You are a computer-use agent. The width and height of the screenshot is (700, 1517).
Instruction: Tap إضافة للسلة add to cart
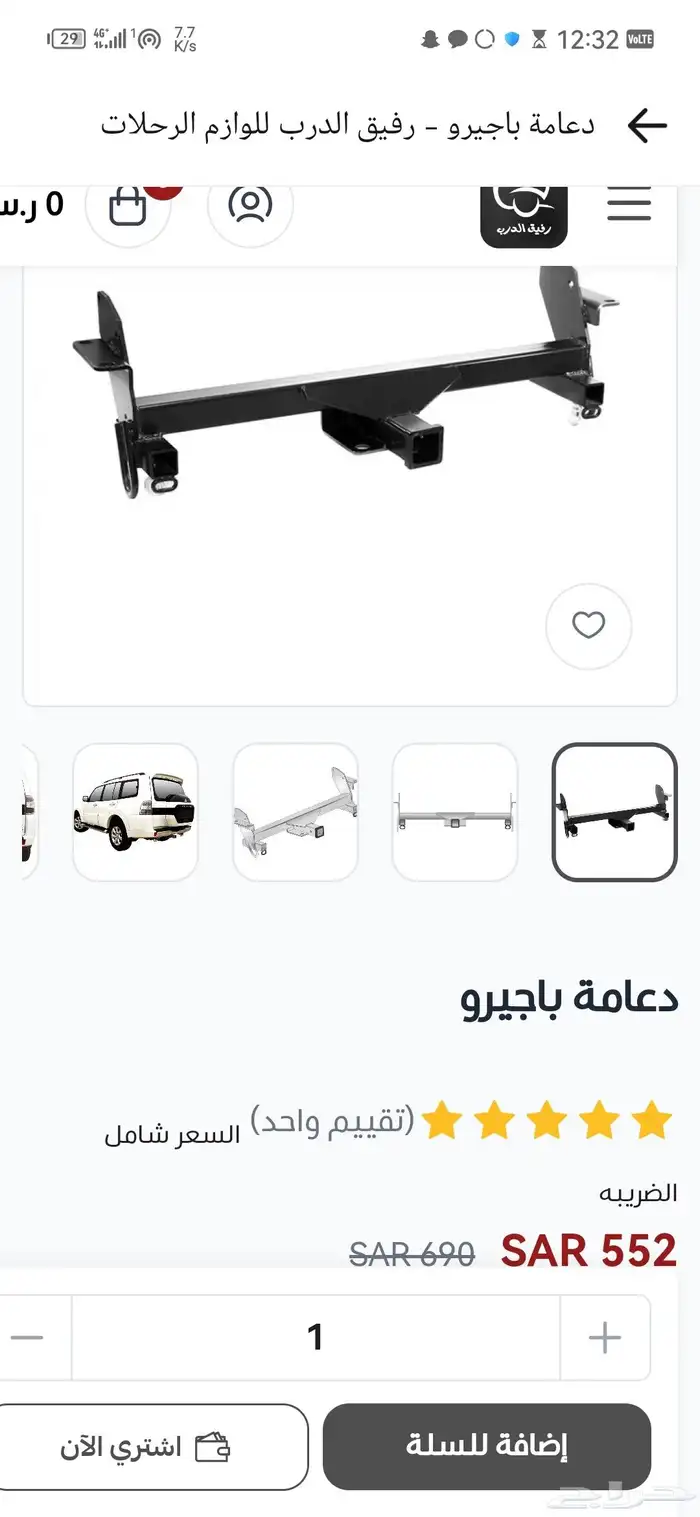tap(486, 1446)
